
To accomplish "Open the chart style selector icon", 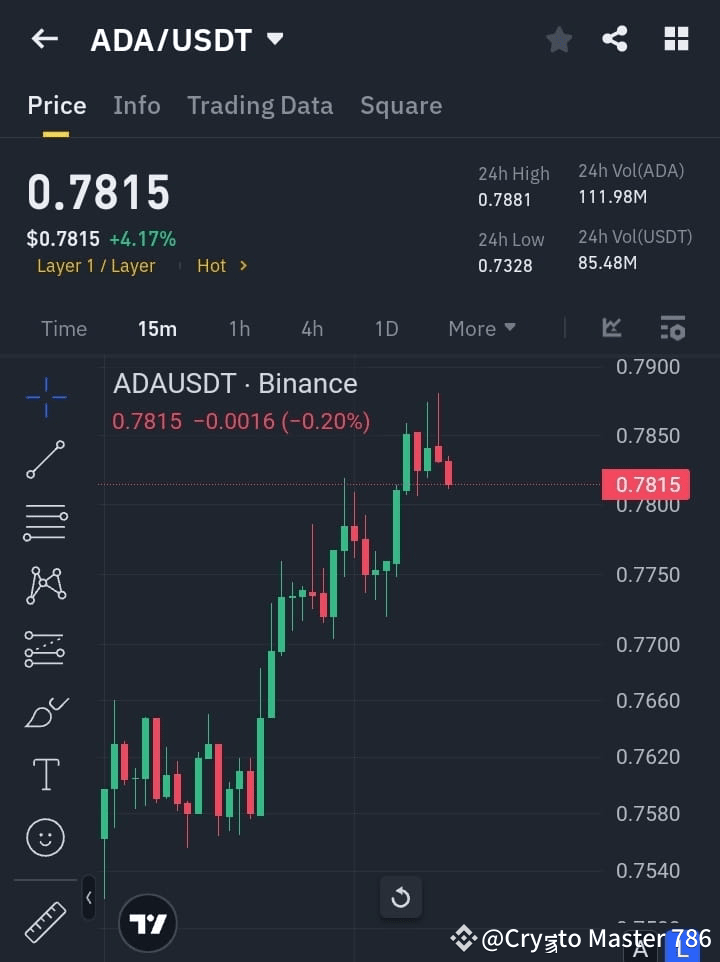I will coord(611,328).
